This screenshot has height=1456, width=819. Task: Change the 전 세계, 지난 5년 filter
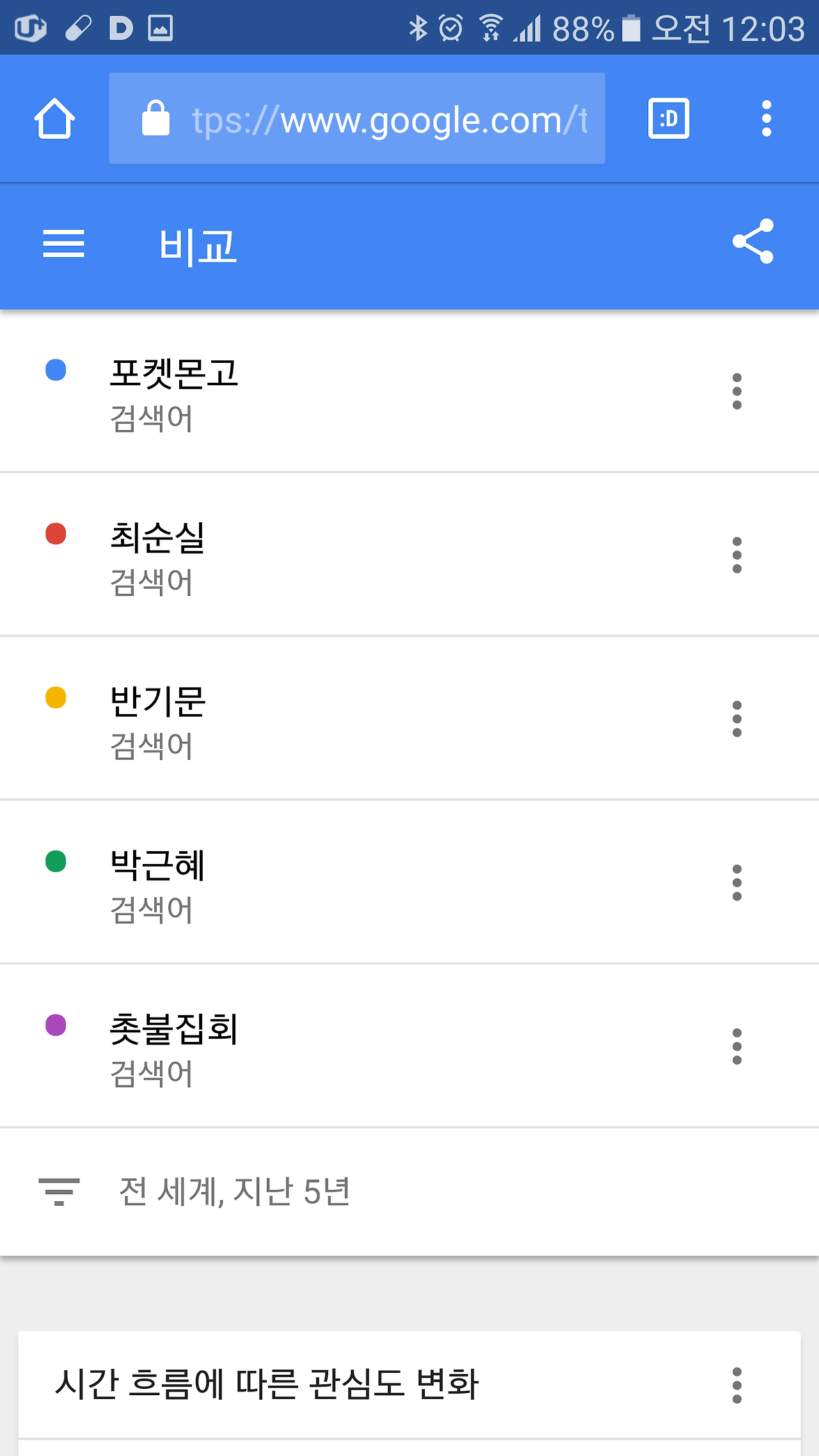pos(234,1192)
